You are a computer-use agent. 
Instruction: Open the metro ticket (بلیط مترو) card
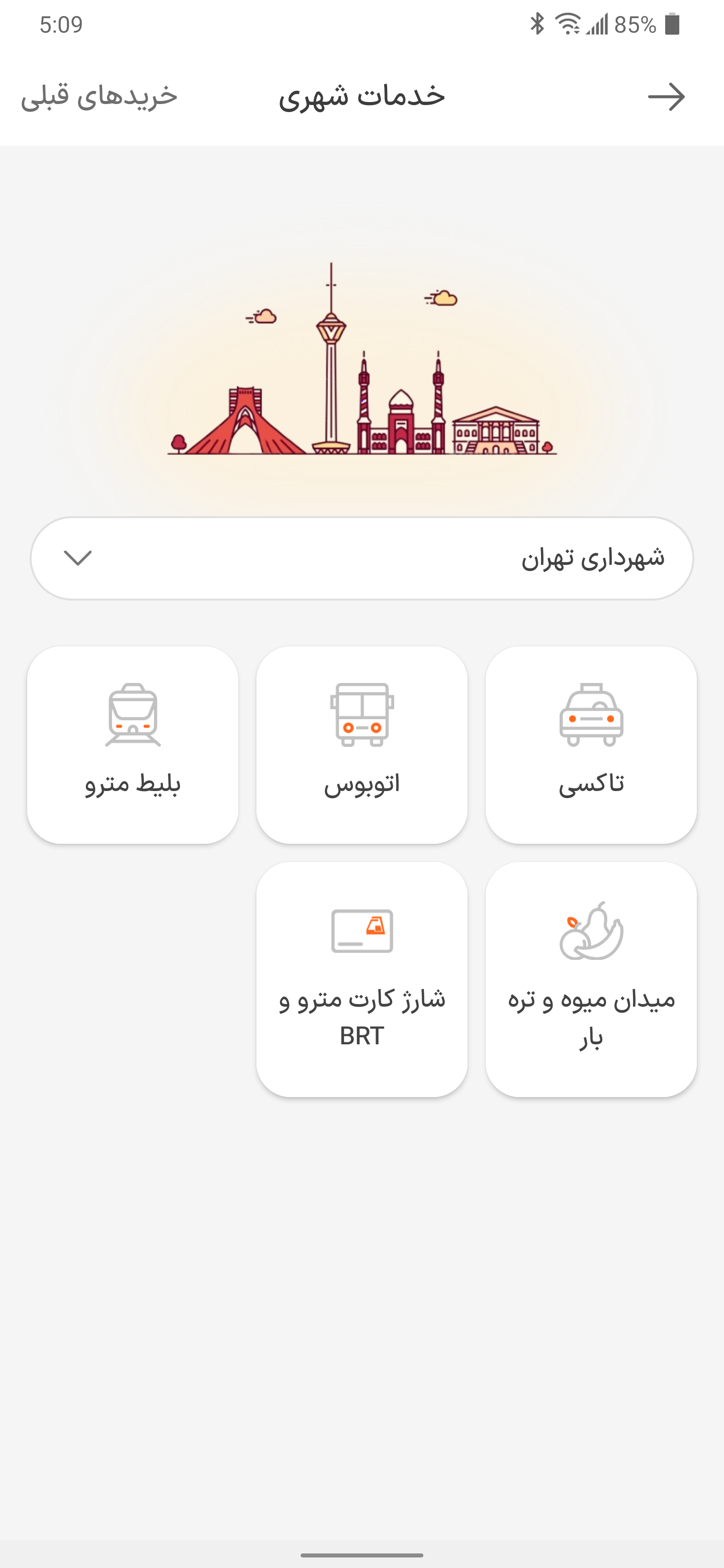pyautogui.click(x=133, y=744)
